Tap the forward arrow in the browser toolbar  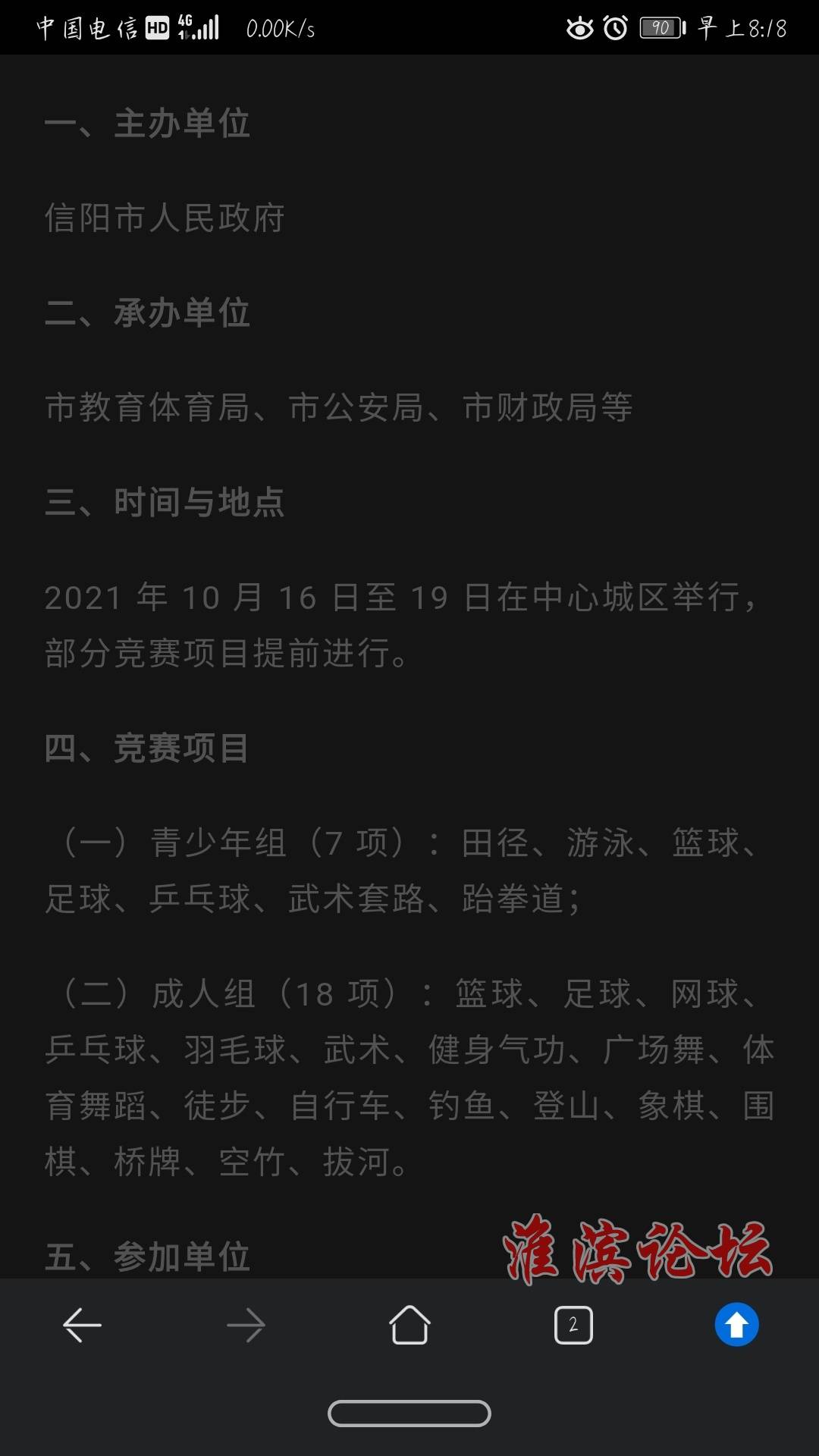246,1326
